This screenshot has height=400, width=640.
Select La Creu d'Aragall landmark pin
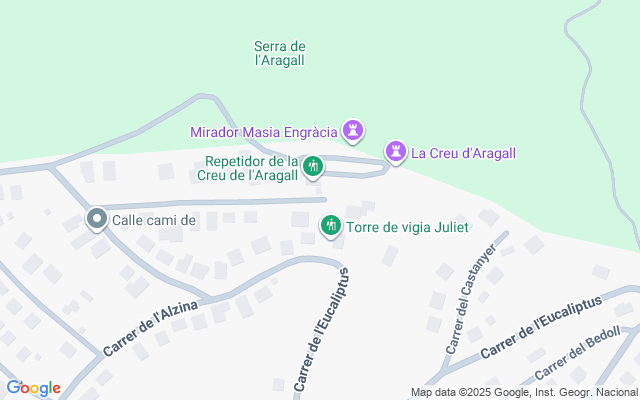[397, 152]
